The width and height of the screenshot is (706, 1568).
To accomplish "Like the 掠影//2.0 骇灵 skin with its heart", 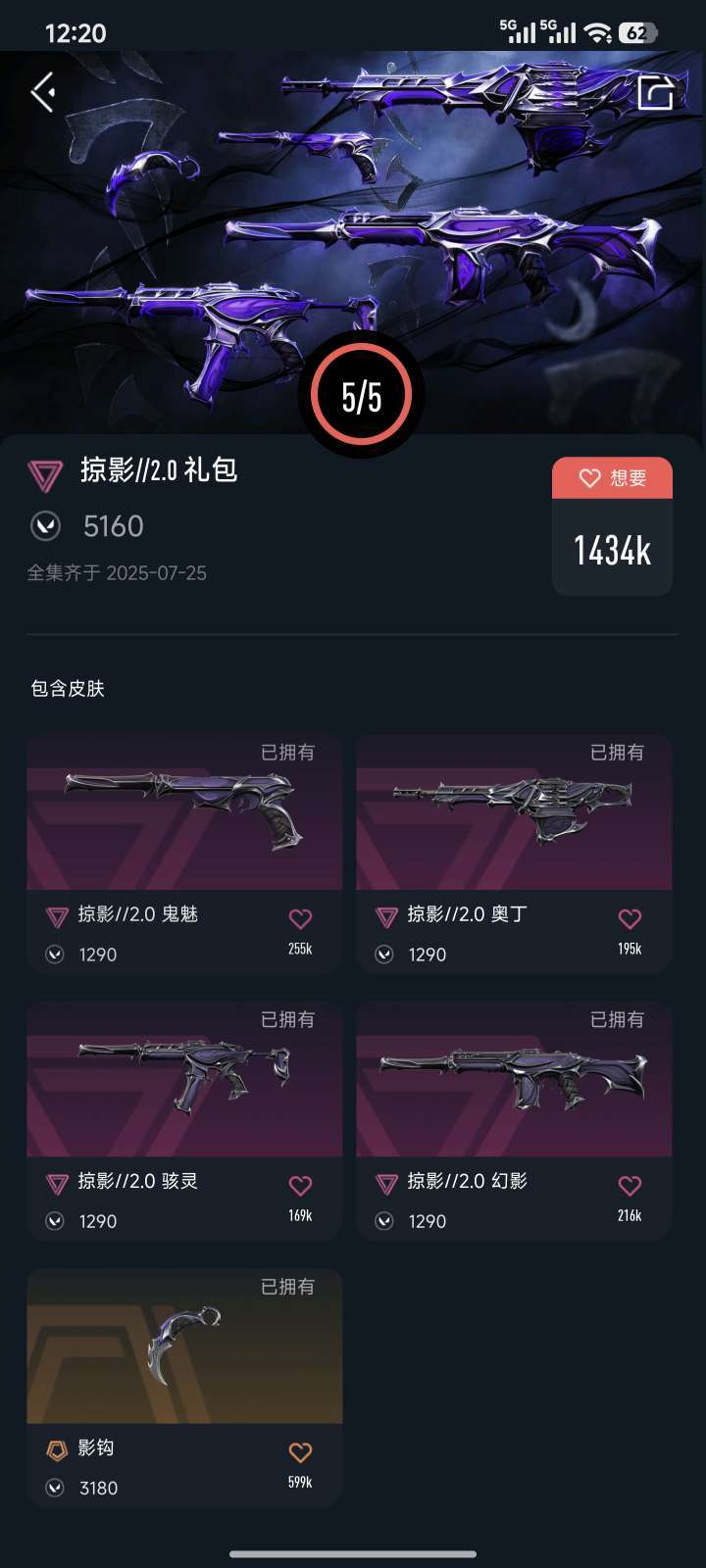I will (x=300, y=1186).
